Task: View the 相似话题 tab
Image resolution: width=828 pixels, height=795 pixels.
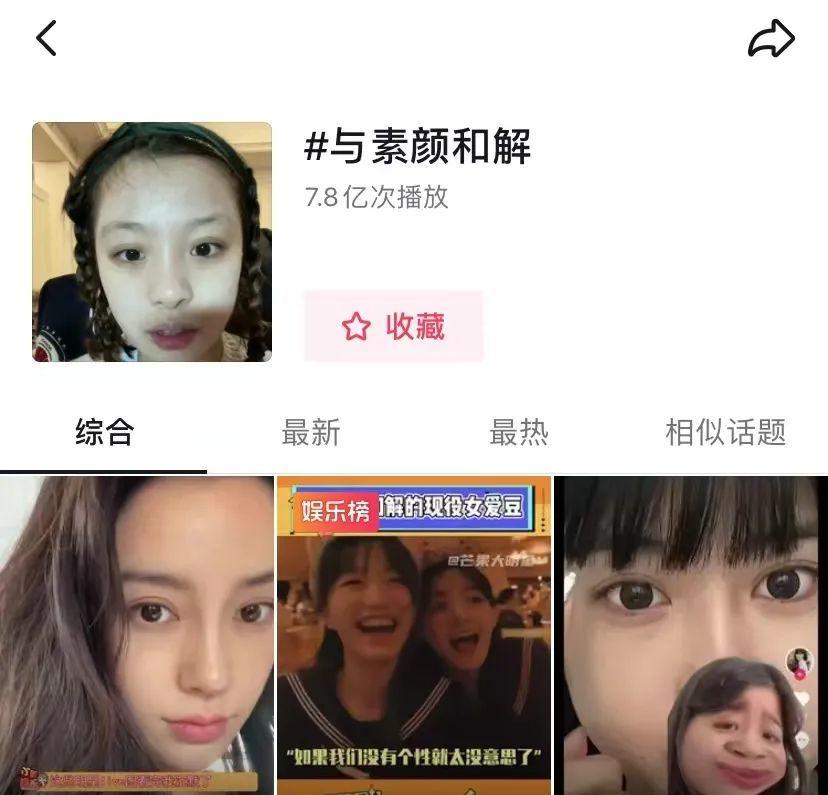Action: (x=725, y=432)
